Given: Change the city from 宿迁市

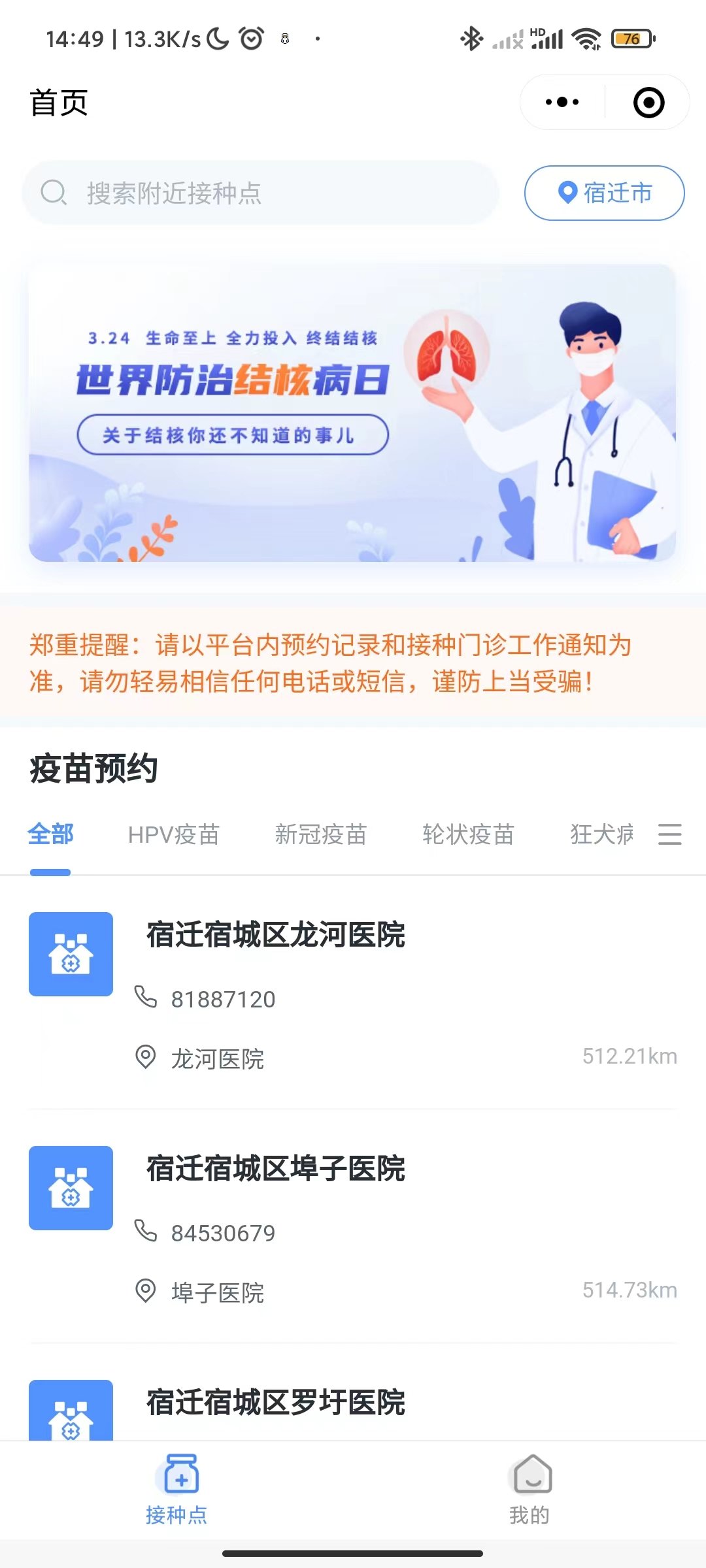Looking at the screenshot, I should point(604,193).
